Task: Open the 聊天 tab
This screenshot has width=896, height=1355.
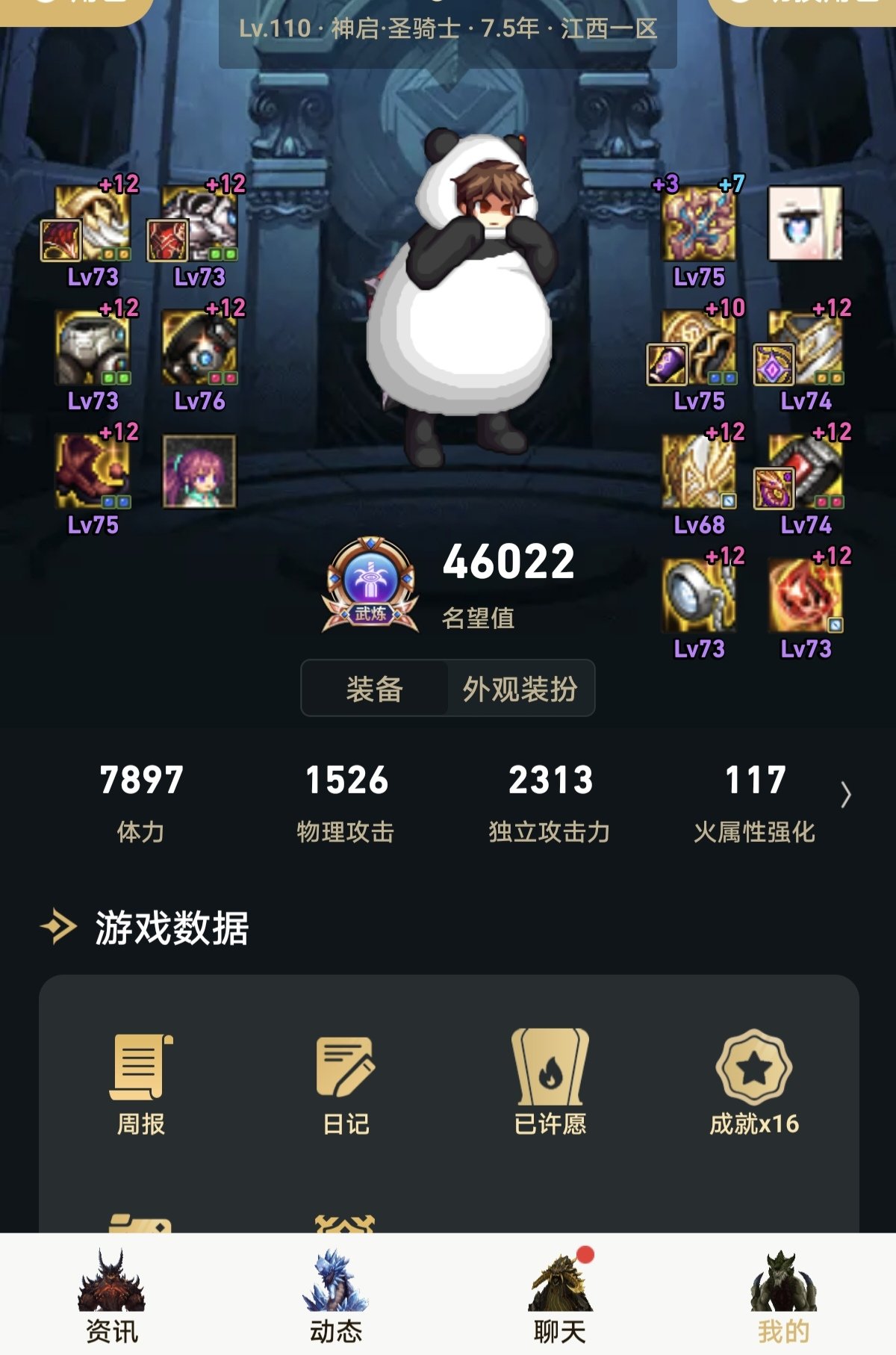Action: coord(560,1296)
